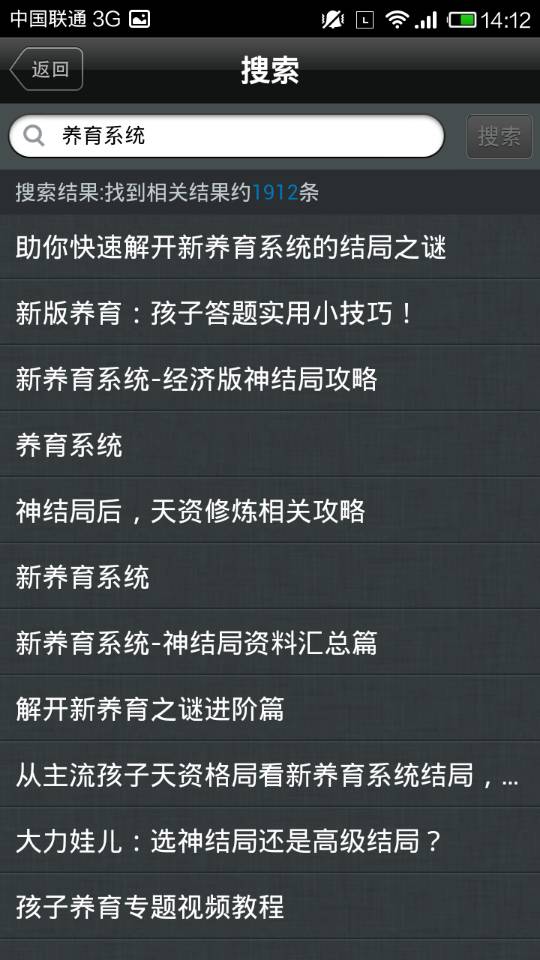This screenshot has width=540, height=960.
Task: Open 孩子养育专题视频教程
Action: (270, 907)
